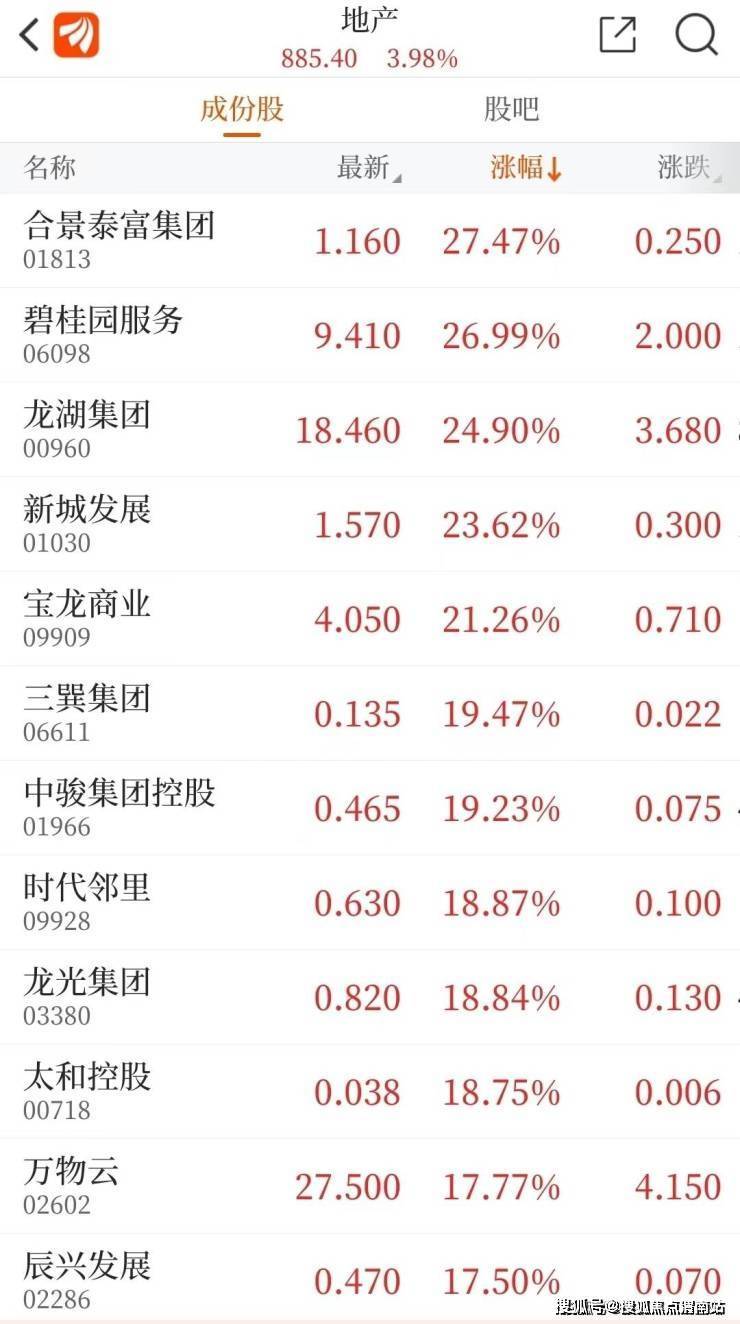
Task: Sort the list by 最新 price
Action: coord(366,168)
